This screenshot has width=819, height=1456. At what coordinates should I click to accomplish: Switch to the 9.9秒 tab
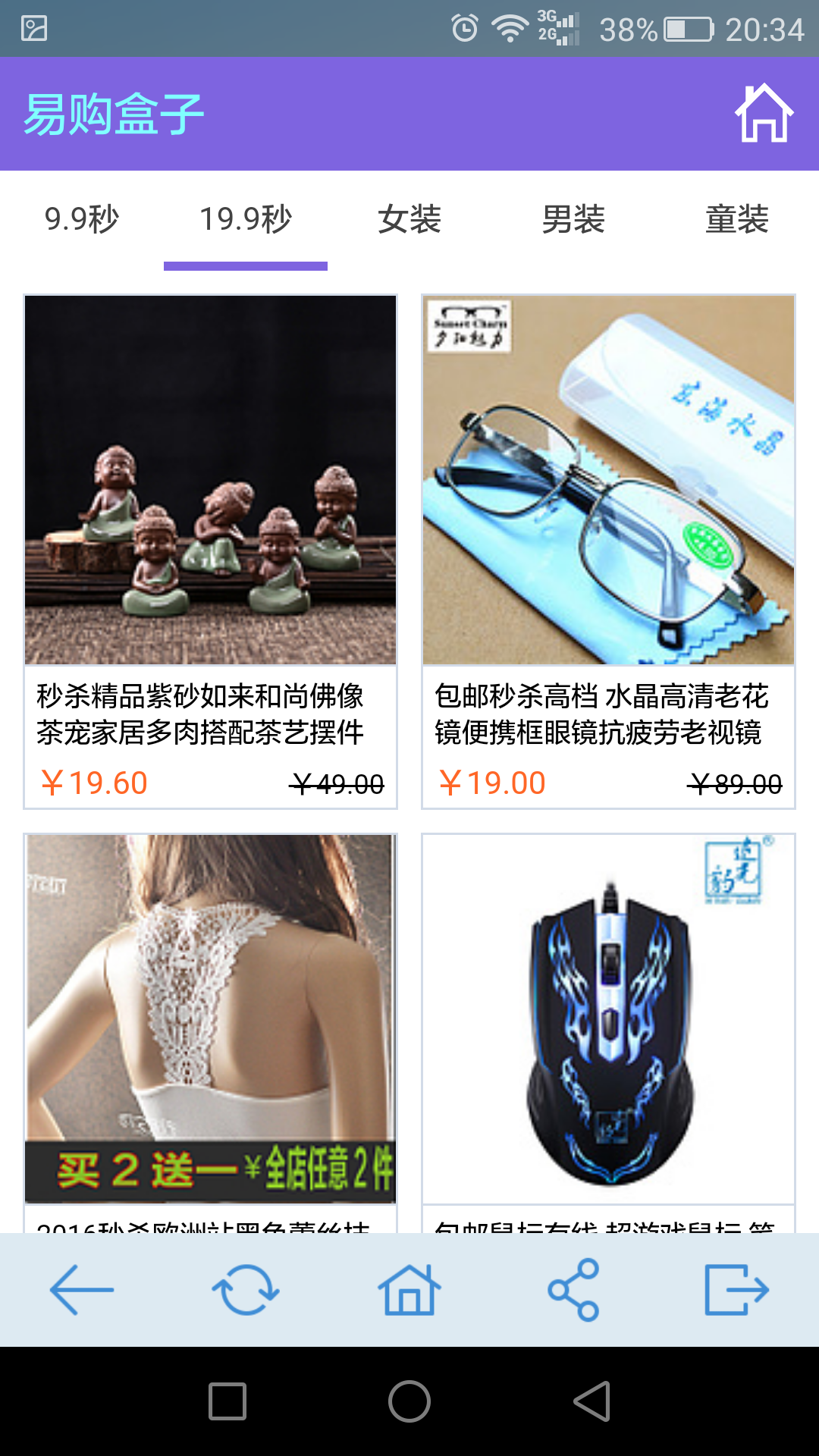click(82, 220)
